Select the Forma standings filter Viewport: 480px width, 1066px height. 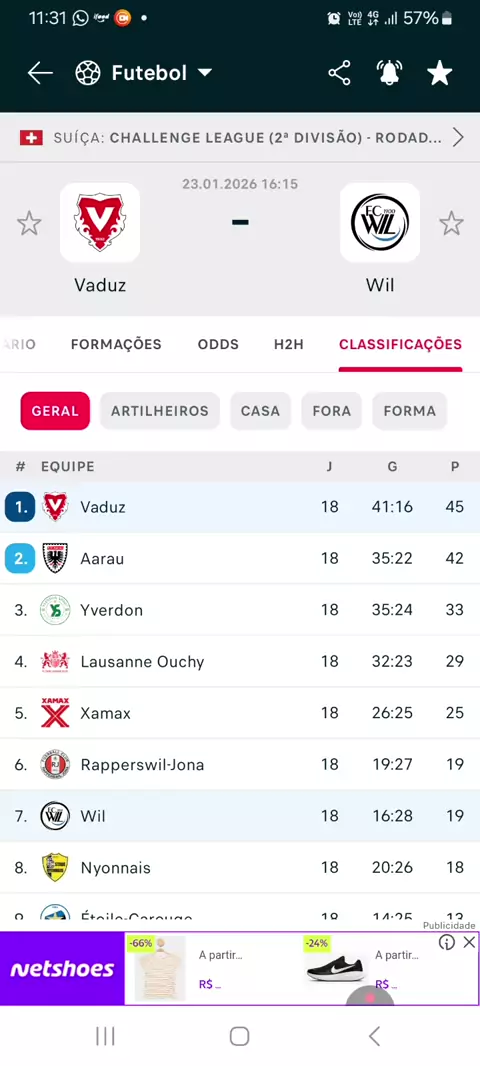[409, 411]
